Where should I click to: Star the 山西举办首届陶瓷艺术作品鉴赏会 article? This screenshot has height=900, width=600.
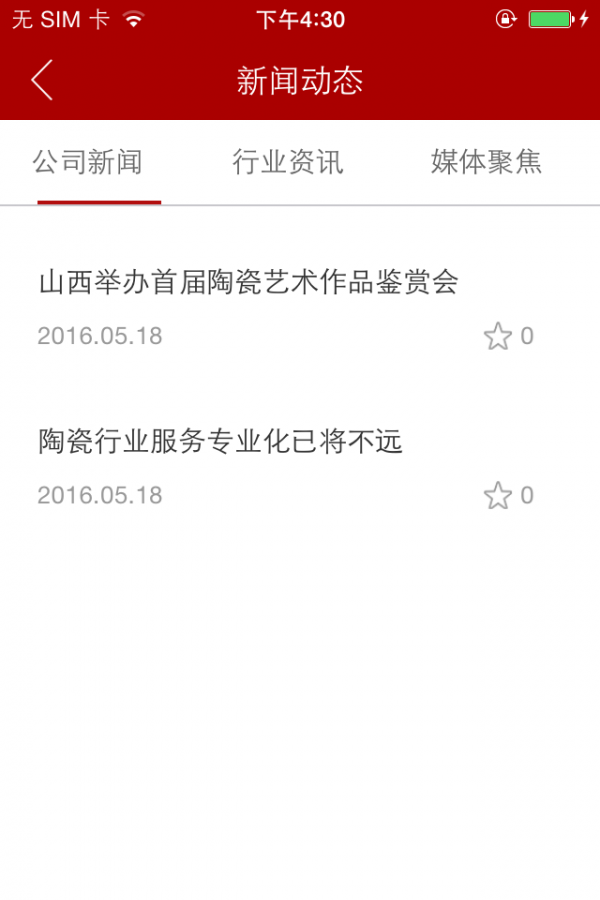(498, 336)
